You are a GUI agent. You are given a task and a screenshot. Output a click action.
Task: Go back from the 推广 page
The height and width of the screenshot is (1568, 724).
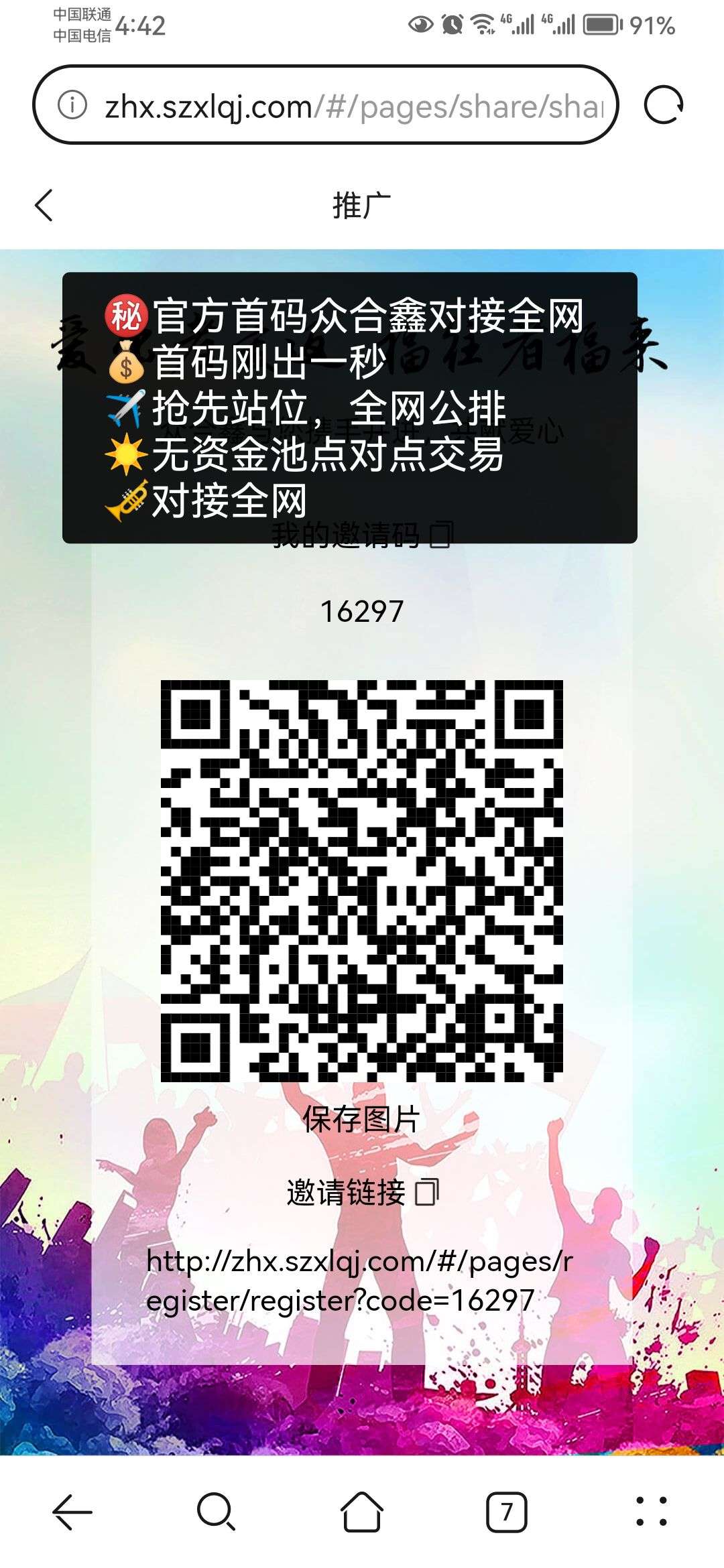[44, 205]
